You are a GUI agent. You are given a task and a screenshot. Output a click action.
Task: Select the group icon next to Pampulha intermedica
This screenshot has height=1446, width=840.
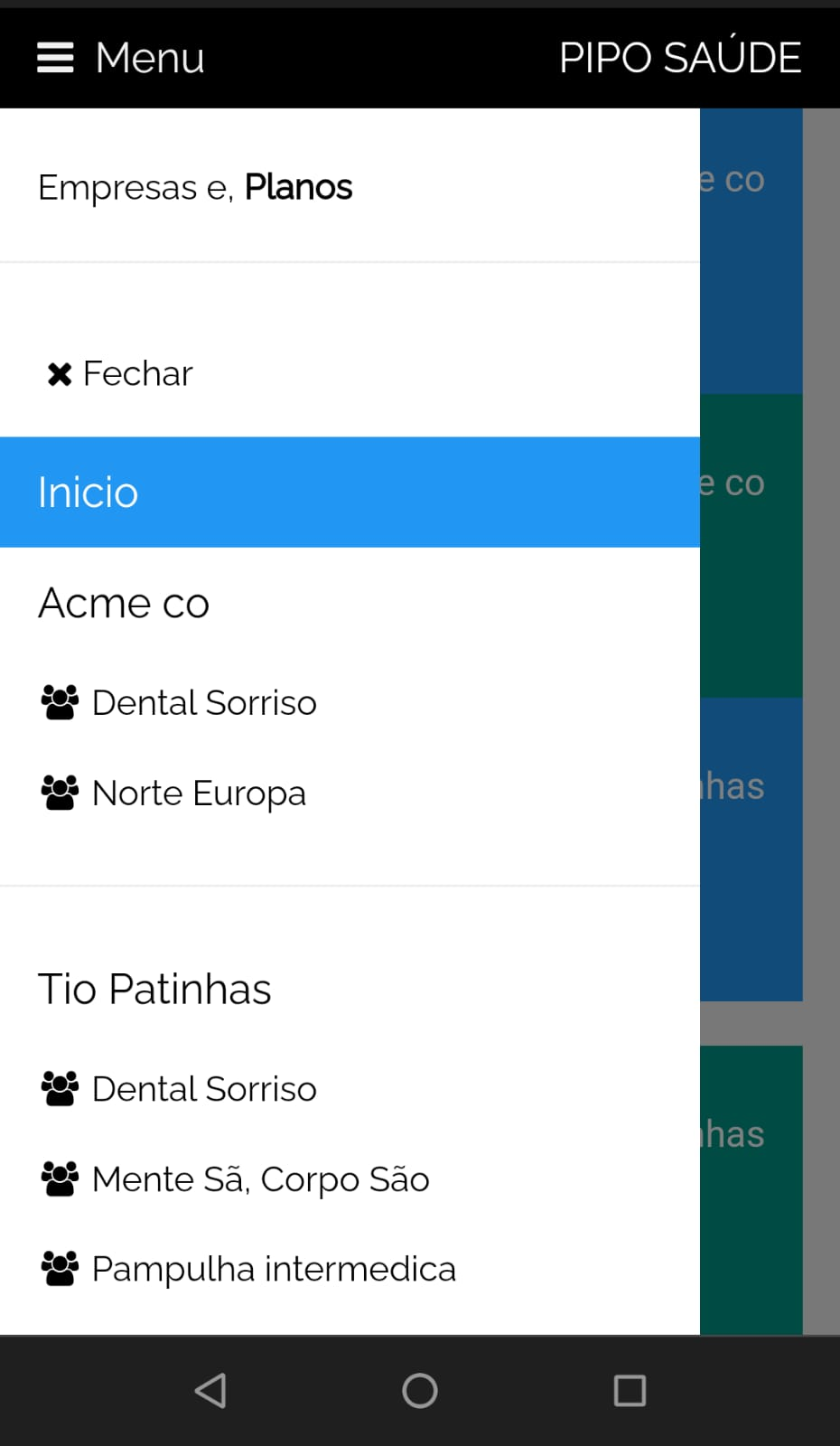point(59,1268)
